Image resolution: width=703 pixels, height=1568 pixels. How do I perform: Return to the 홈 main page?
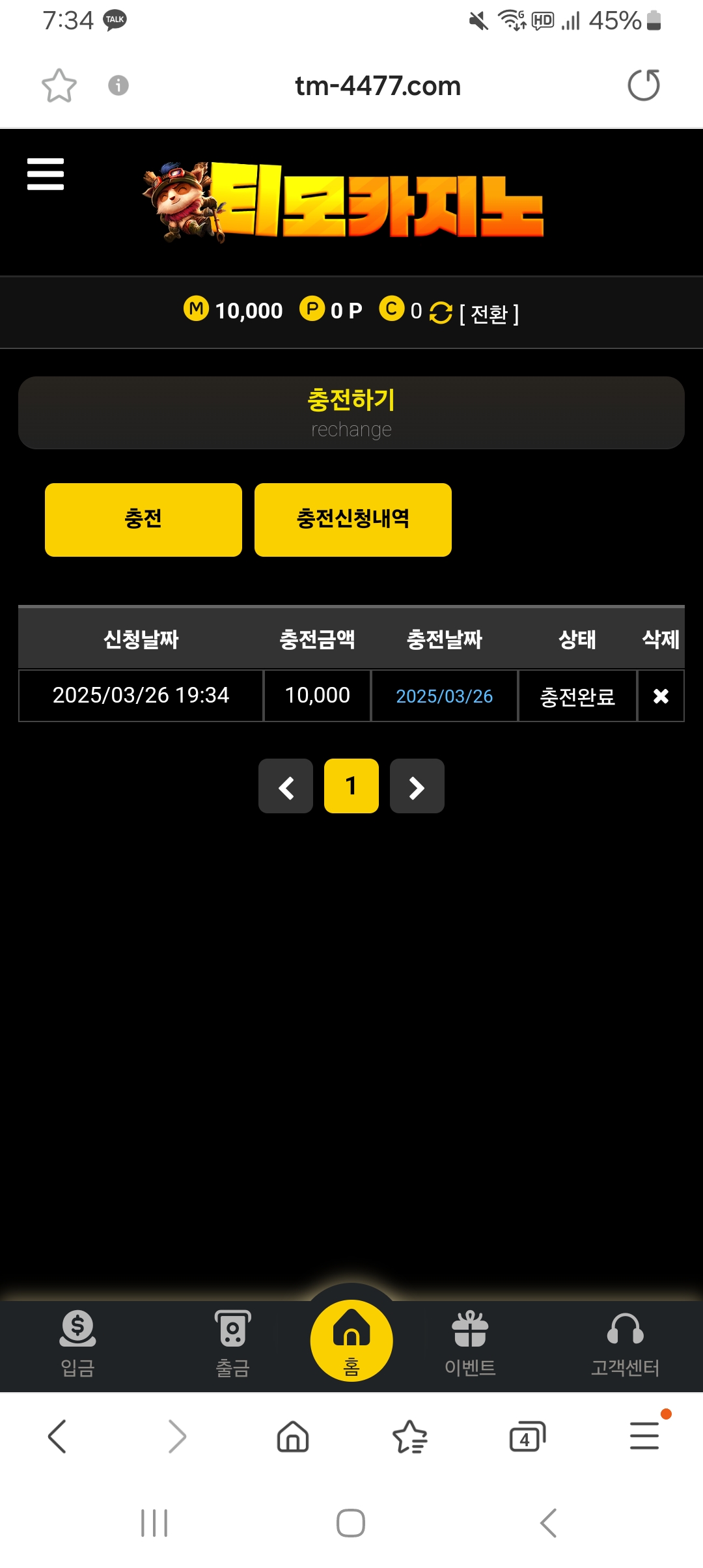coord(351,1341)
